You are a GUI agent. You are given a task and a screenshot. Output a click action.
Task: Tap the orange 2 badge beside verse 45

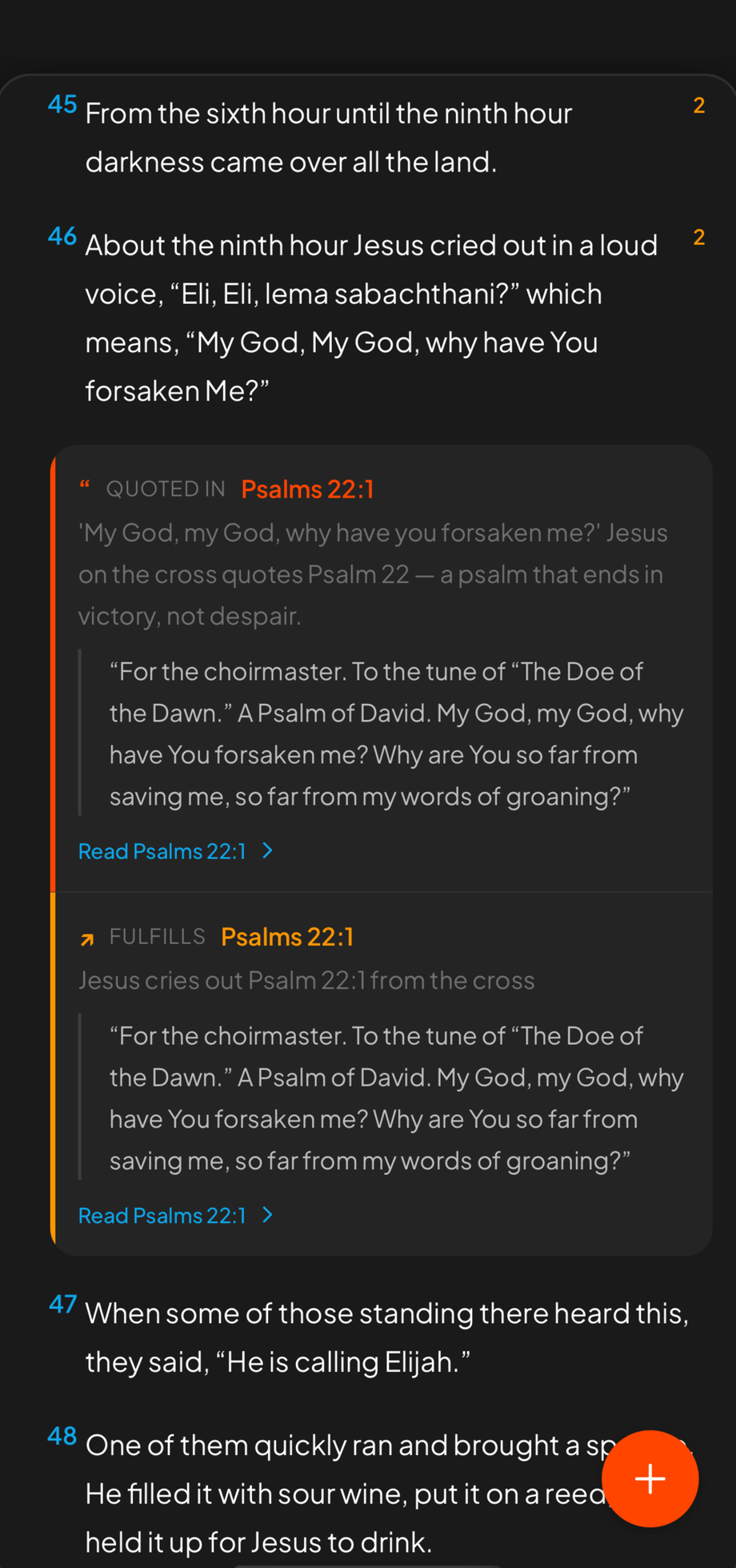click(x=699, y=106)
